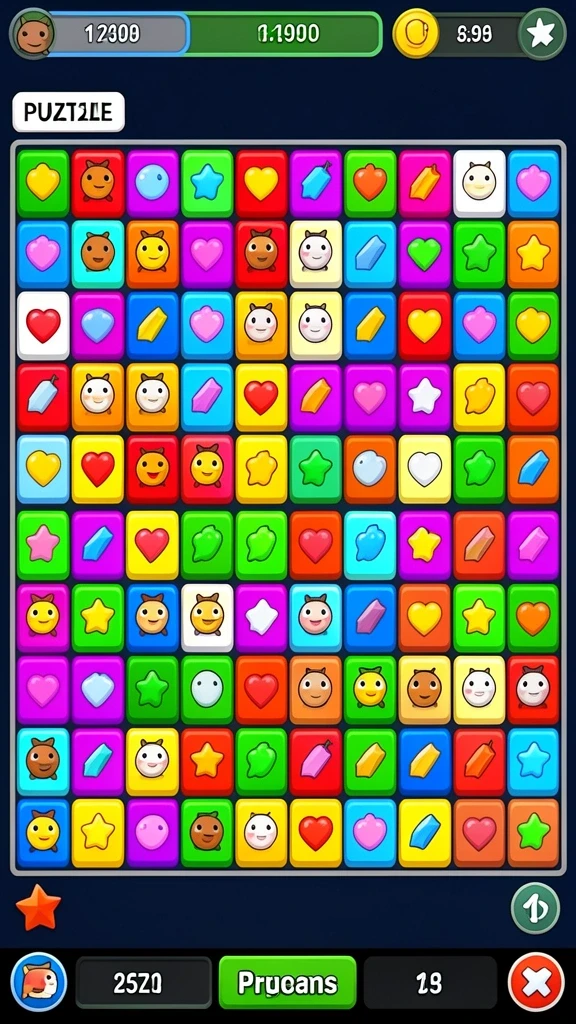Select the white tile with yellow smiley face
Screen dimensions: 576x1024
pyautogui.click(x=207, y=618)
